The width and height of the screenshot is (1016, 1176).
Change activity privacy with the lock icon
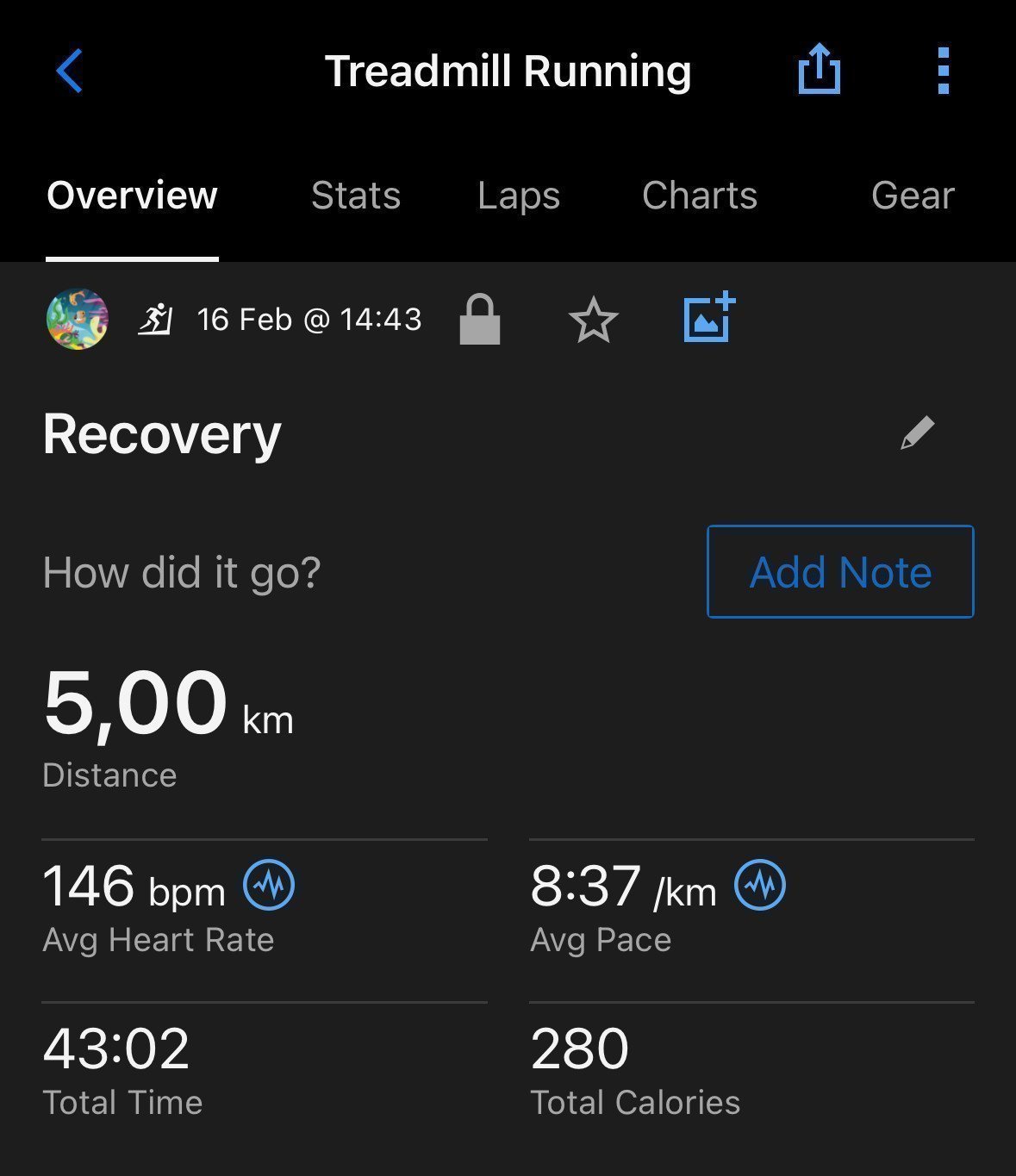(x=480, y=320)
